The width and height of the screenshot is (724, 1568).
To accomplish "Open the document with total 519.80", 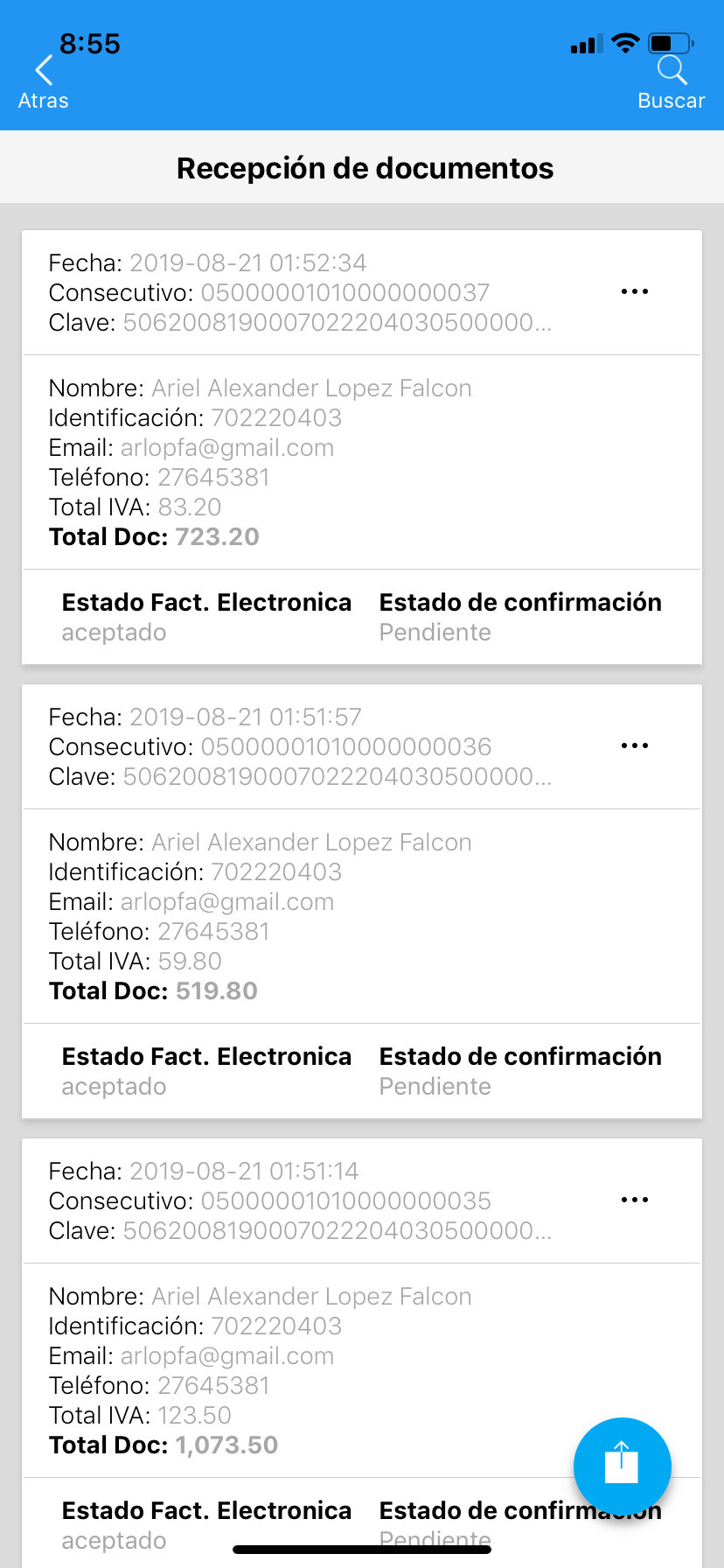I will click(x=362, y=901).
